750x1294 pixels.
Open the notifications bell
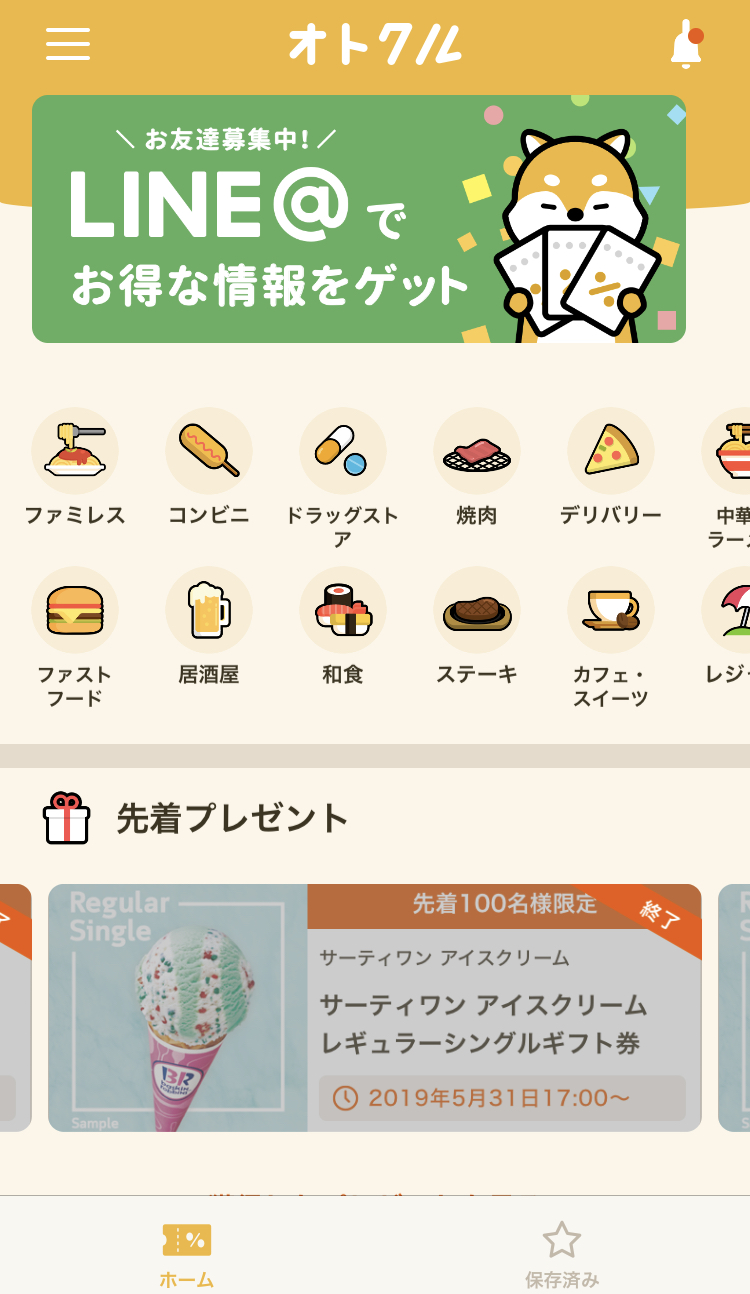[x=686, y=45]
